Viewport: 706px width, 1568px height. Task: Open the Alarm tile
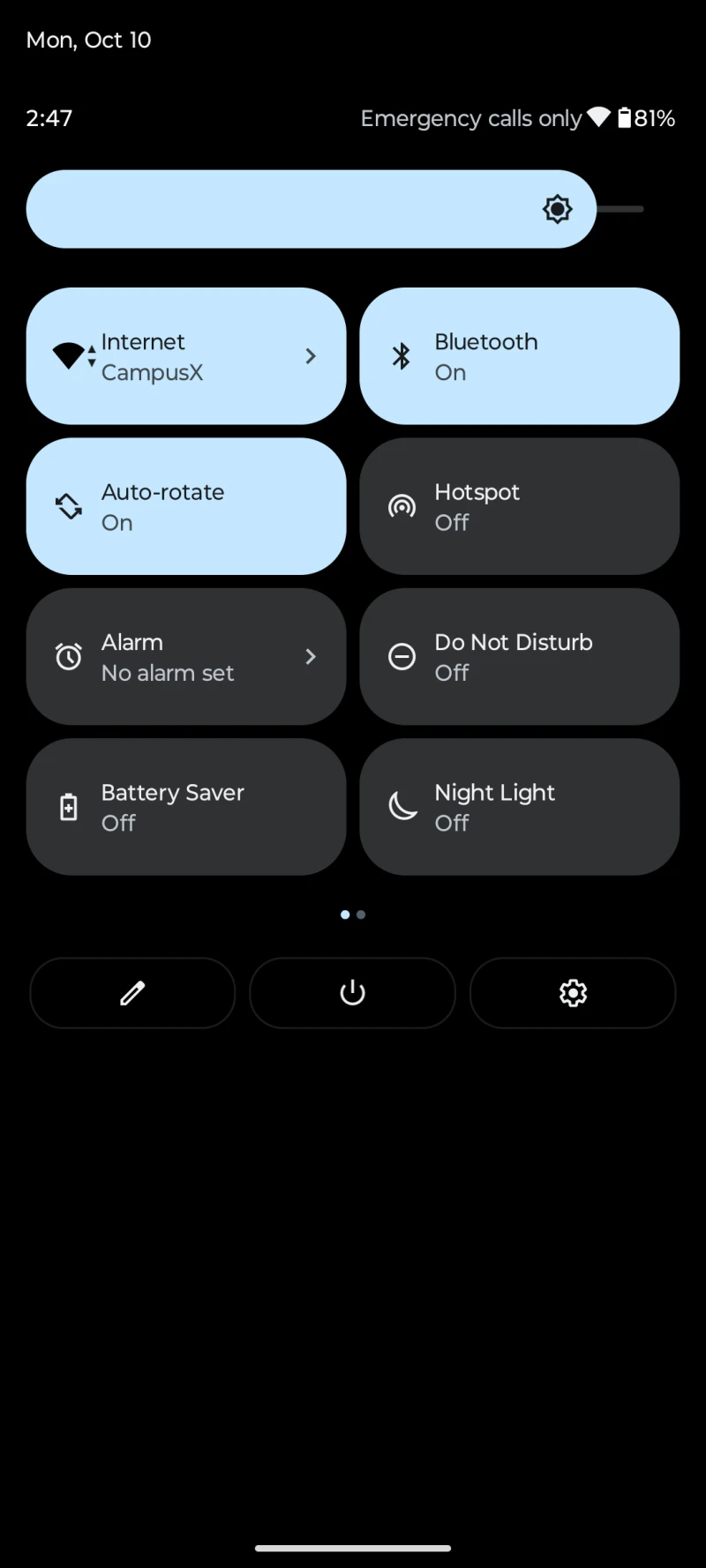click(x=185, y=657)
